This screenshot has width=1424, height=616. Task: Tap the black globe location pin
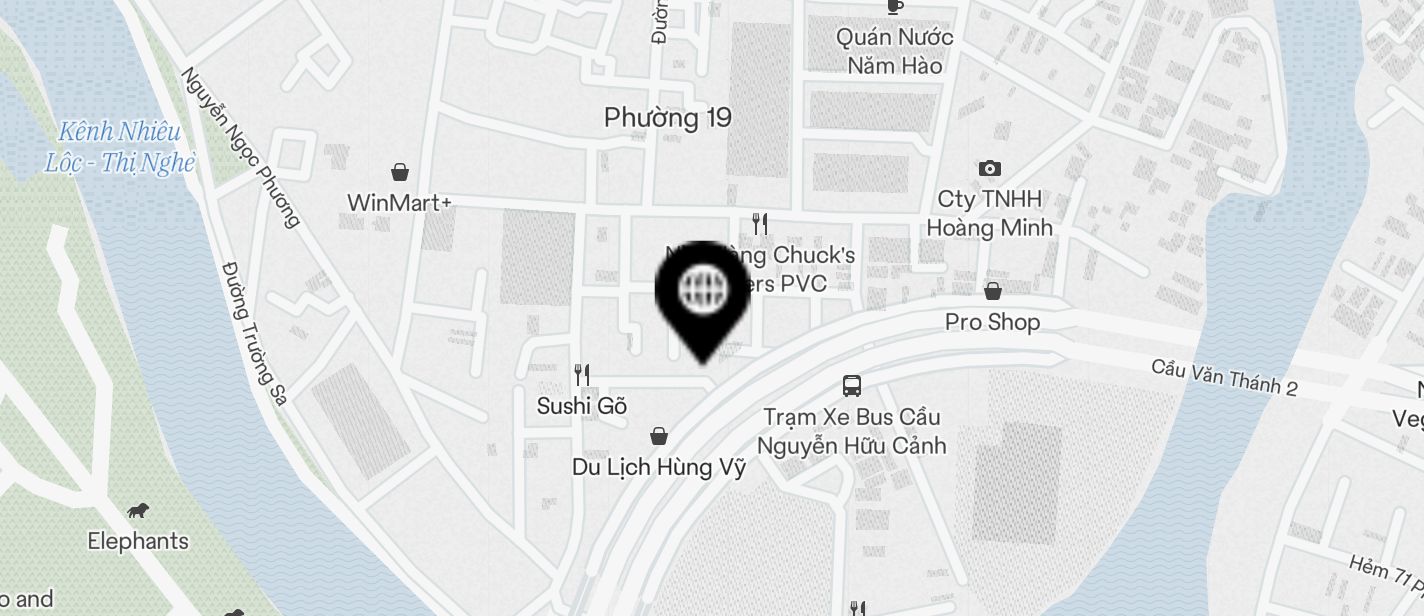(702, 294)
